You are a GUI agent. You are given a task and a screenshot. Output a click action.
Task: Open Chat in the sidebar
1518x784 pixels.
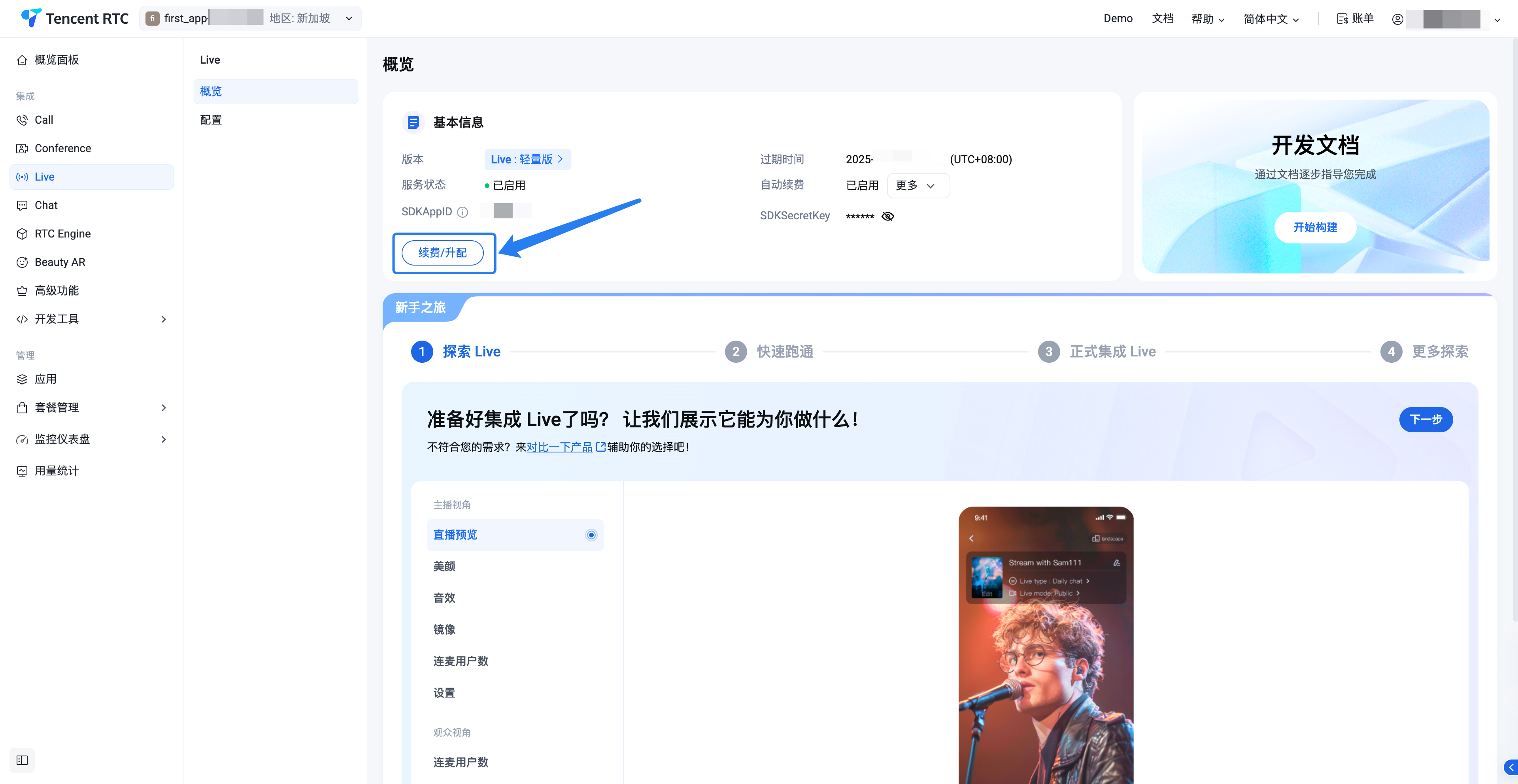coord(46,205)
